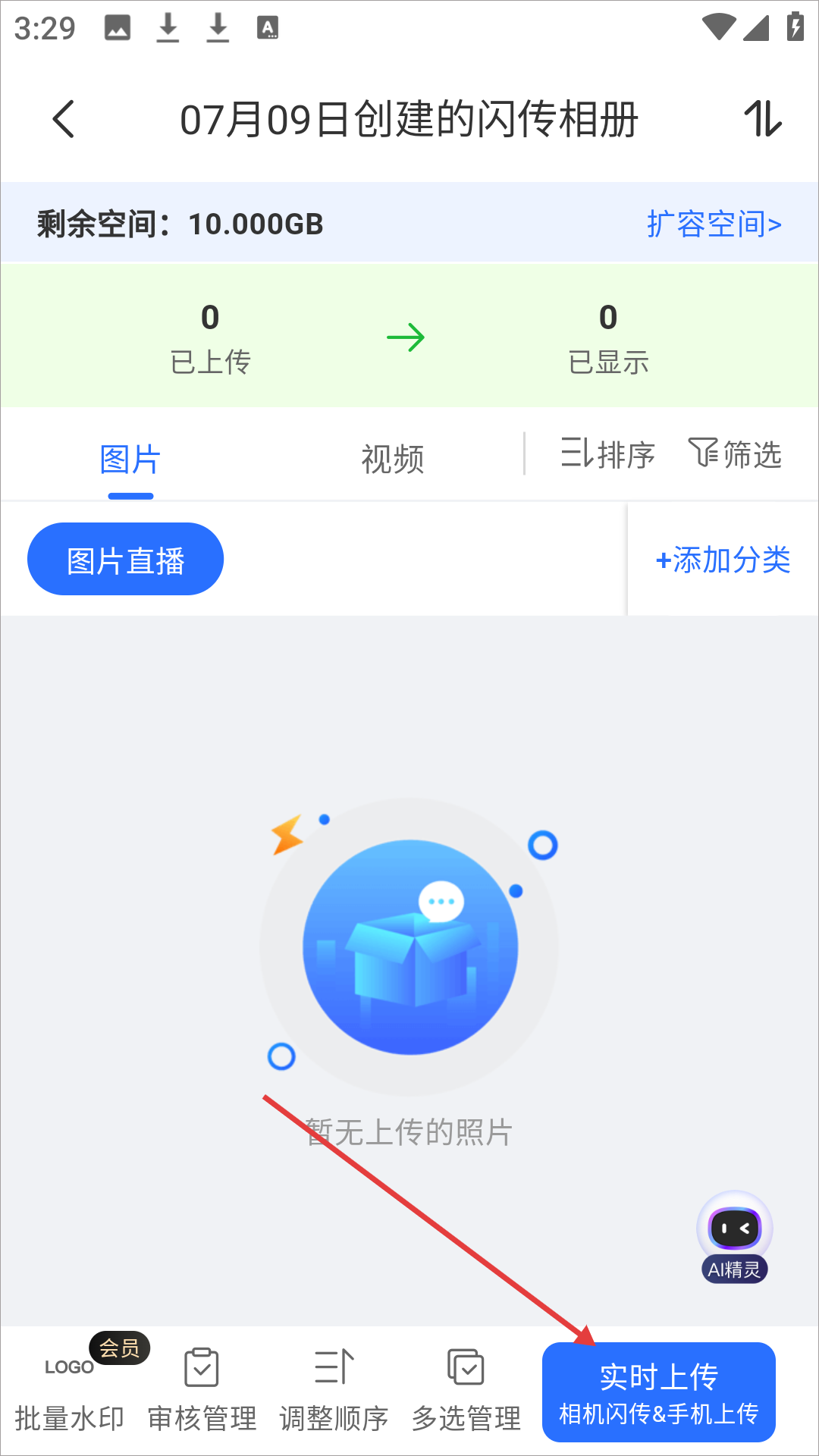The width and height of the screenshot is (819, 1456).
Task: Select the 图片直播 category chip
Action: (126, 560)
